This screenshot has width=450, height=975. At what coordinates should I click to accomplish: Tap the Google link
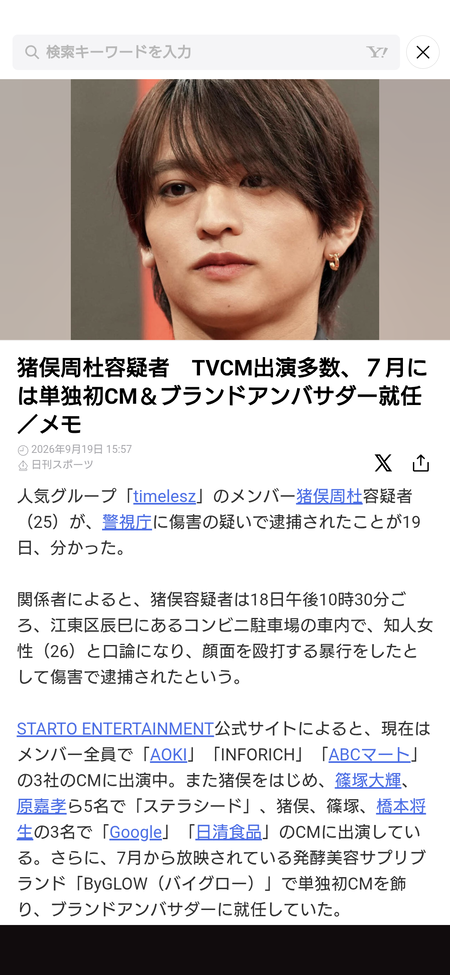click(135, 832)
